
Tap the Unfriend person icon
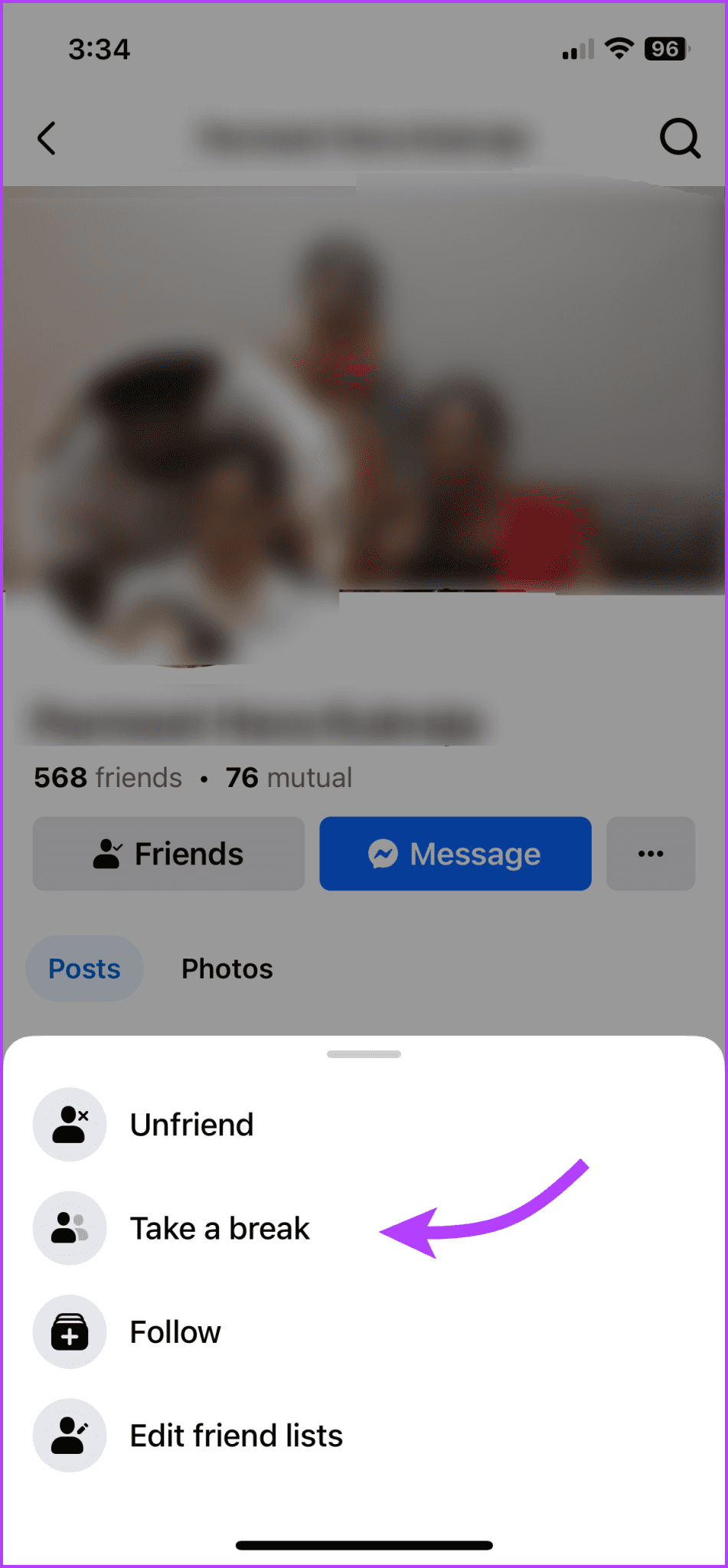(70, 1125)
